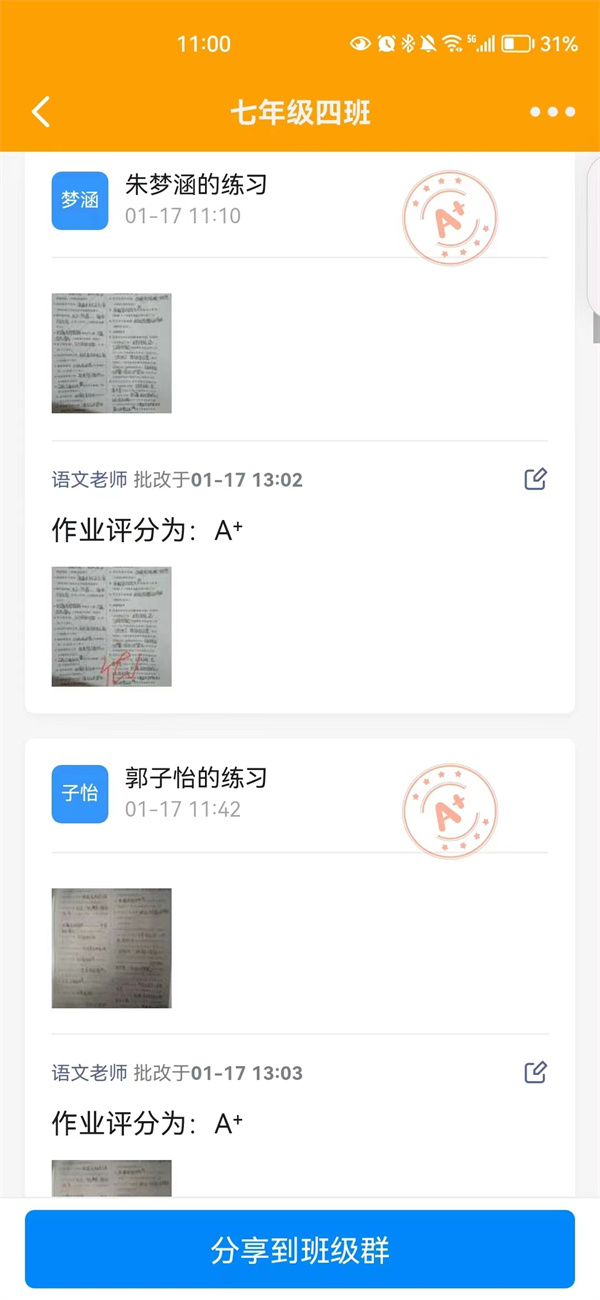Open 郭子怡's submitted homework photo

coord(111,948)
